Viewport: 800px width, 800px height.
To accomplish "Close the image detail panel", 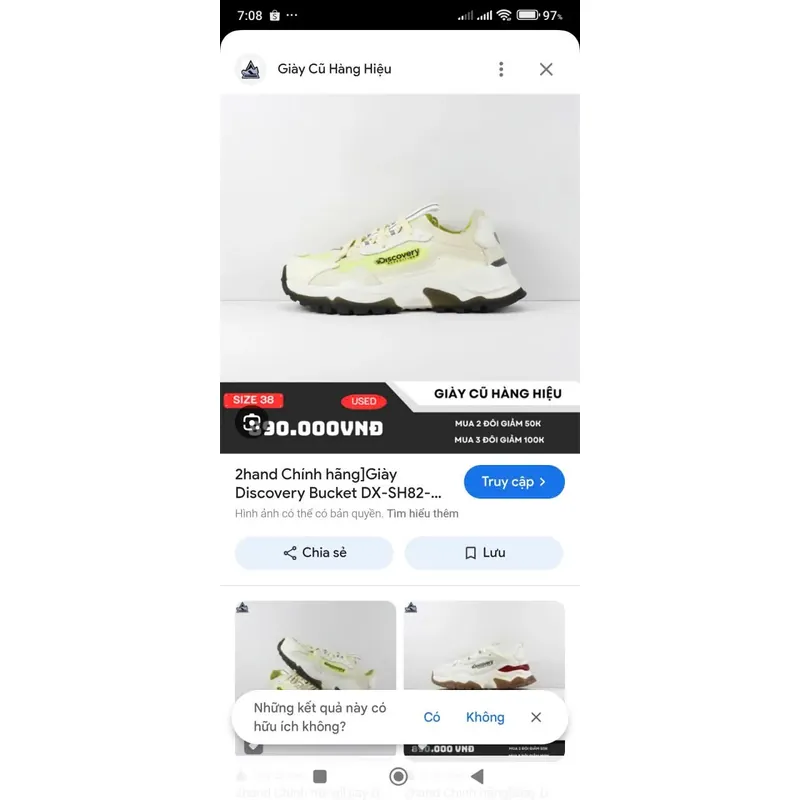I will point(546,69).
